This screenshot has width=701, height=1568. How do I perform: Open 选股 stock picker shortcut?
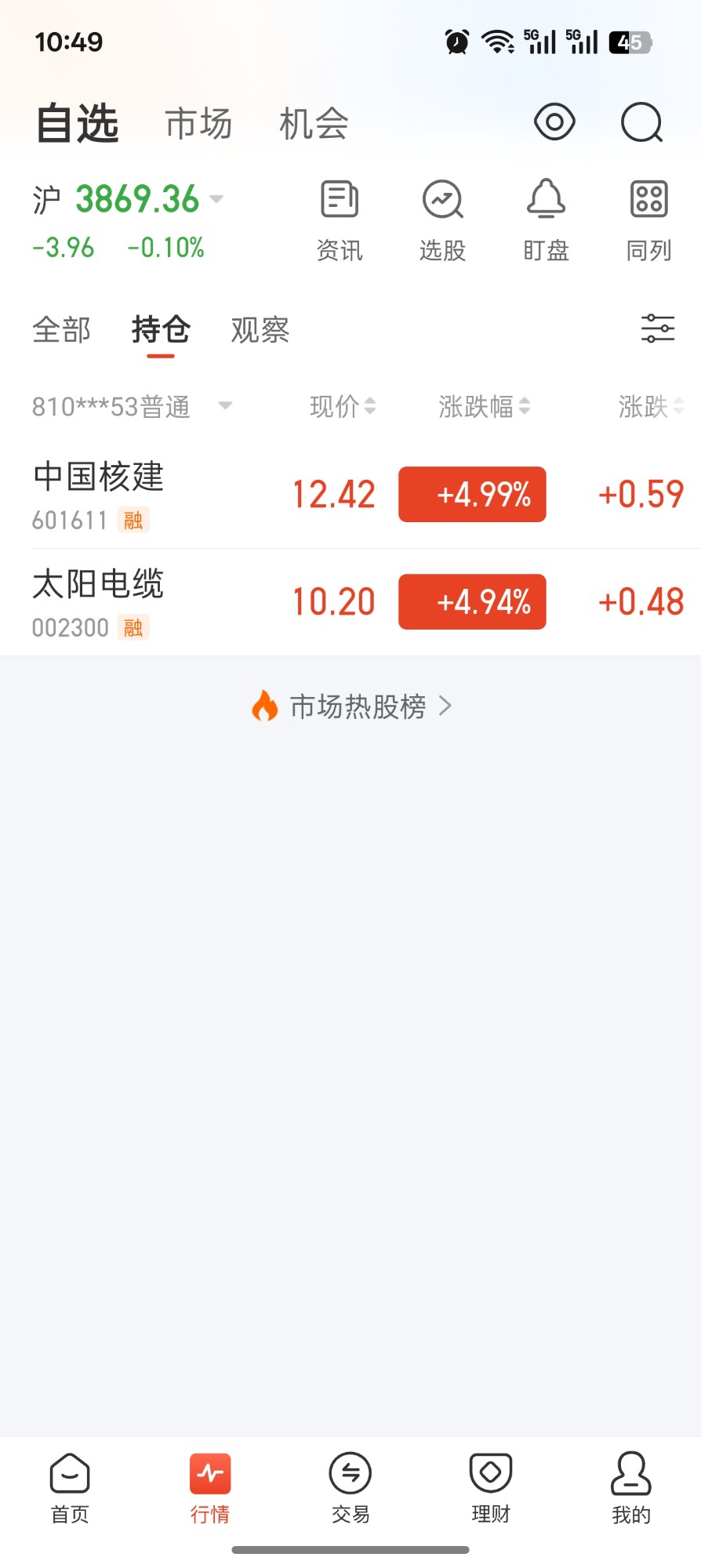point(443,221)
